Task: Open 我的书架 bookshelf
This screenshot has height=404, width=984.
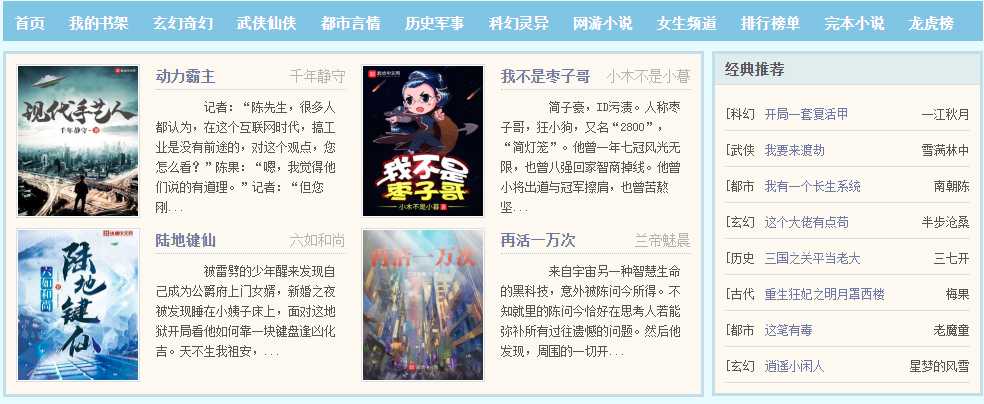Action: coord(98,23)
